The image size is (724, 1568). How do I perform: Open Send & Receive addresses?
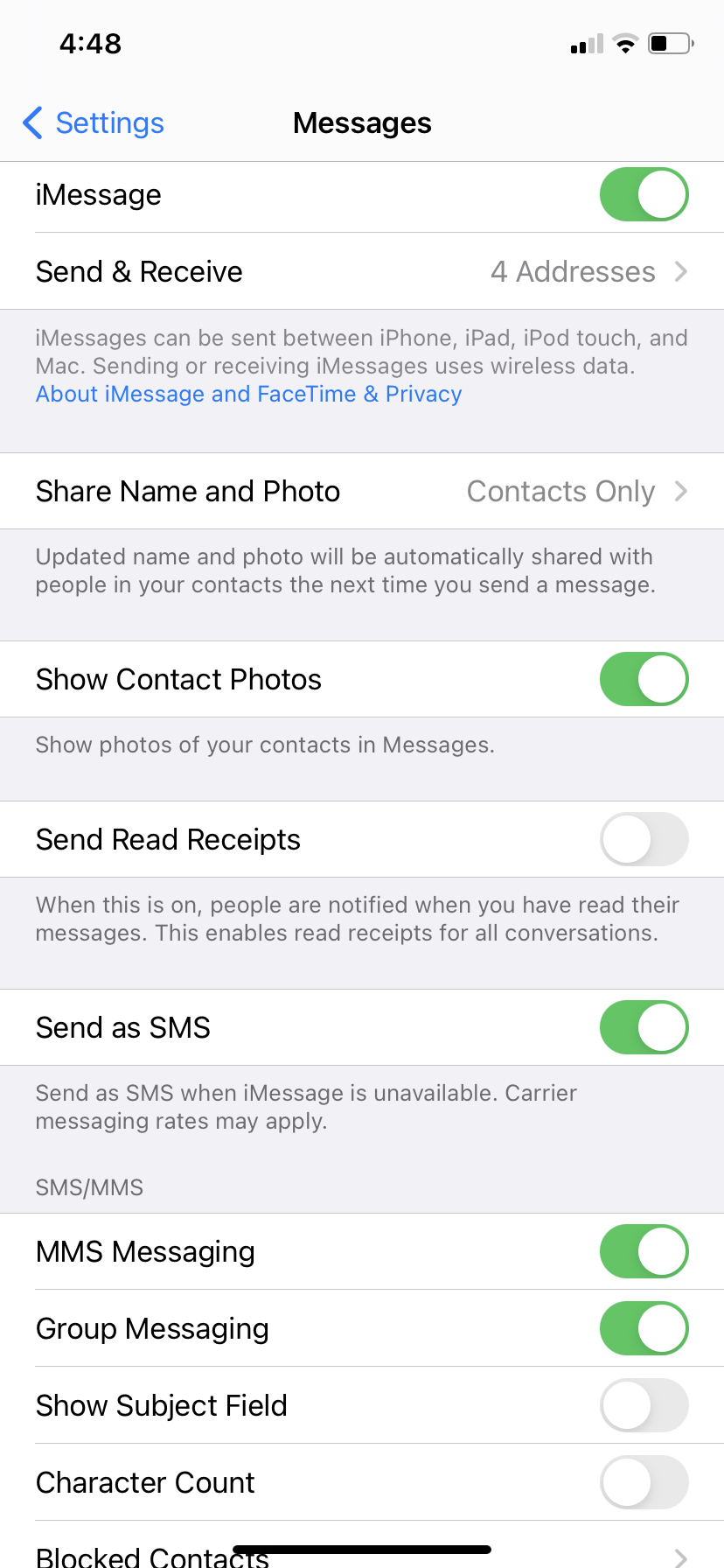click(362, 271)
